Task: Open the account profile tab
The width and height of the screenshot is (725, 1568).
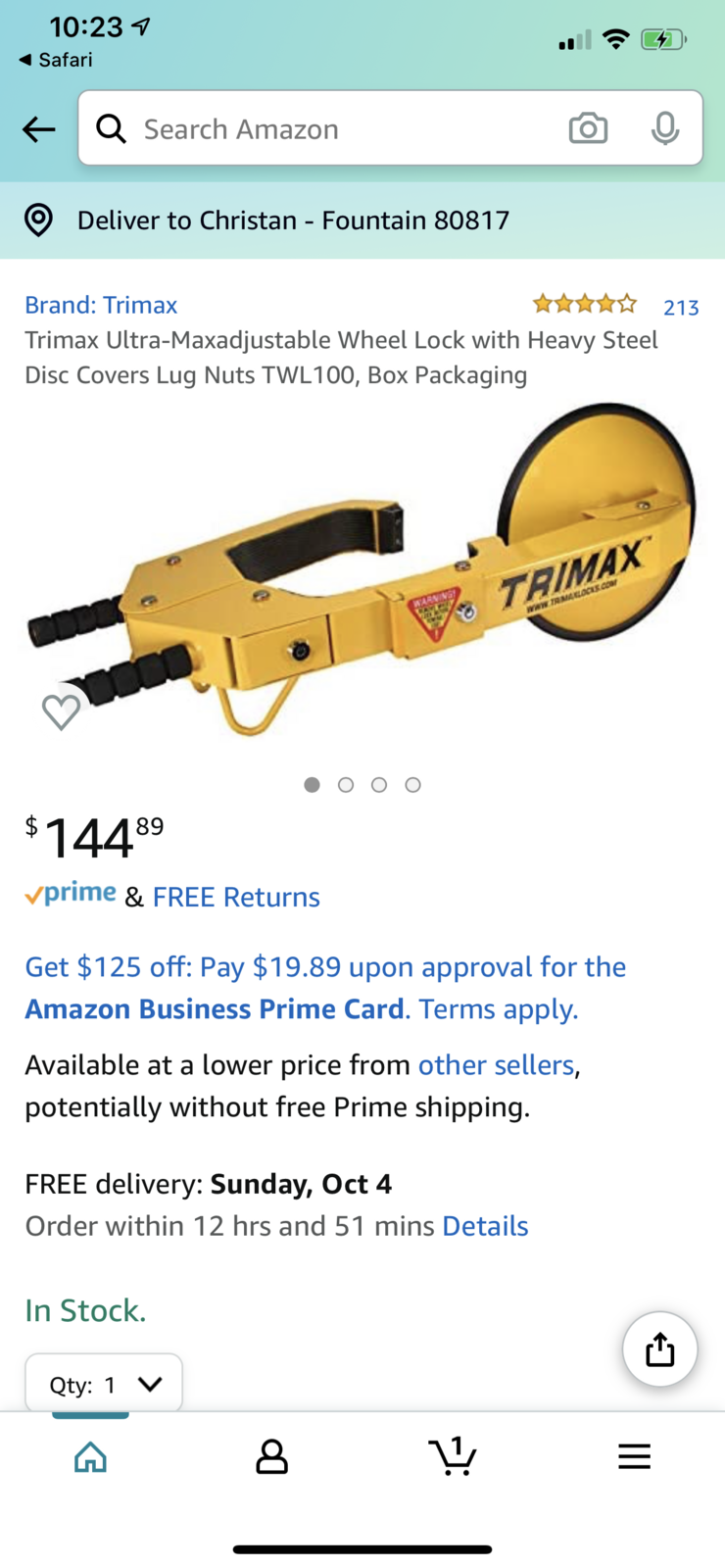Action: click(x=271, y=1456)
